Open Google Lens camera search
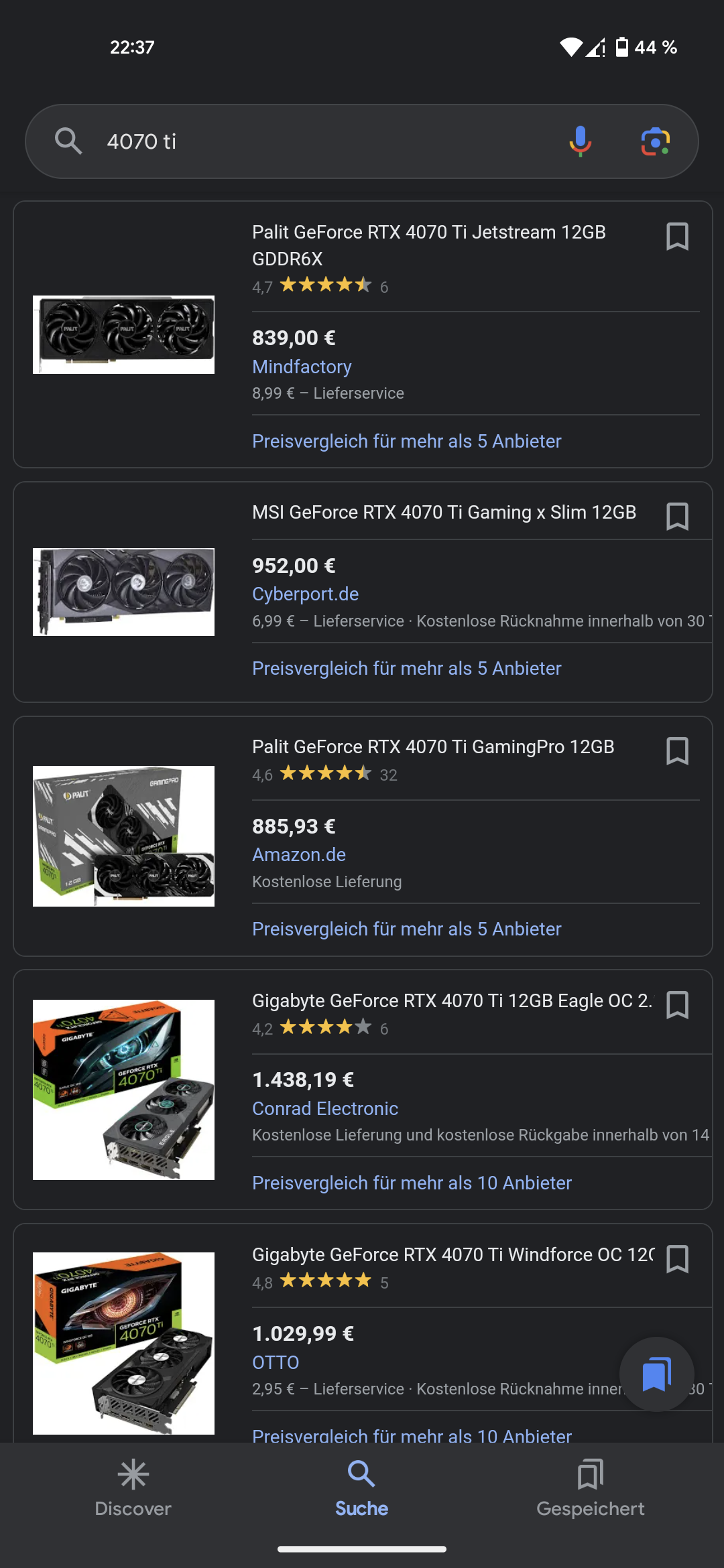 653,141
